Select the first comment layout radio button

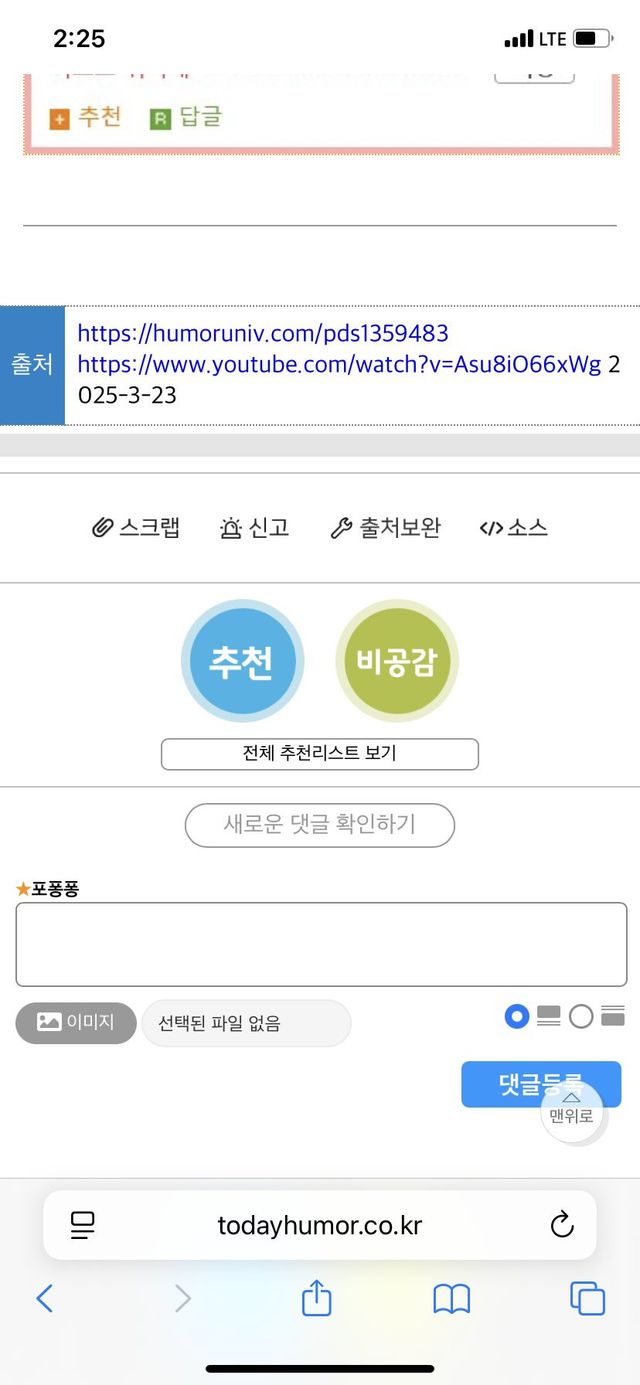(517, 1017)
